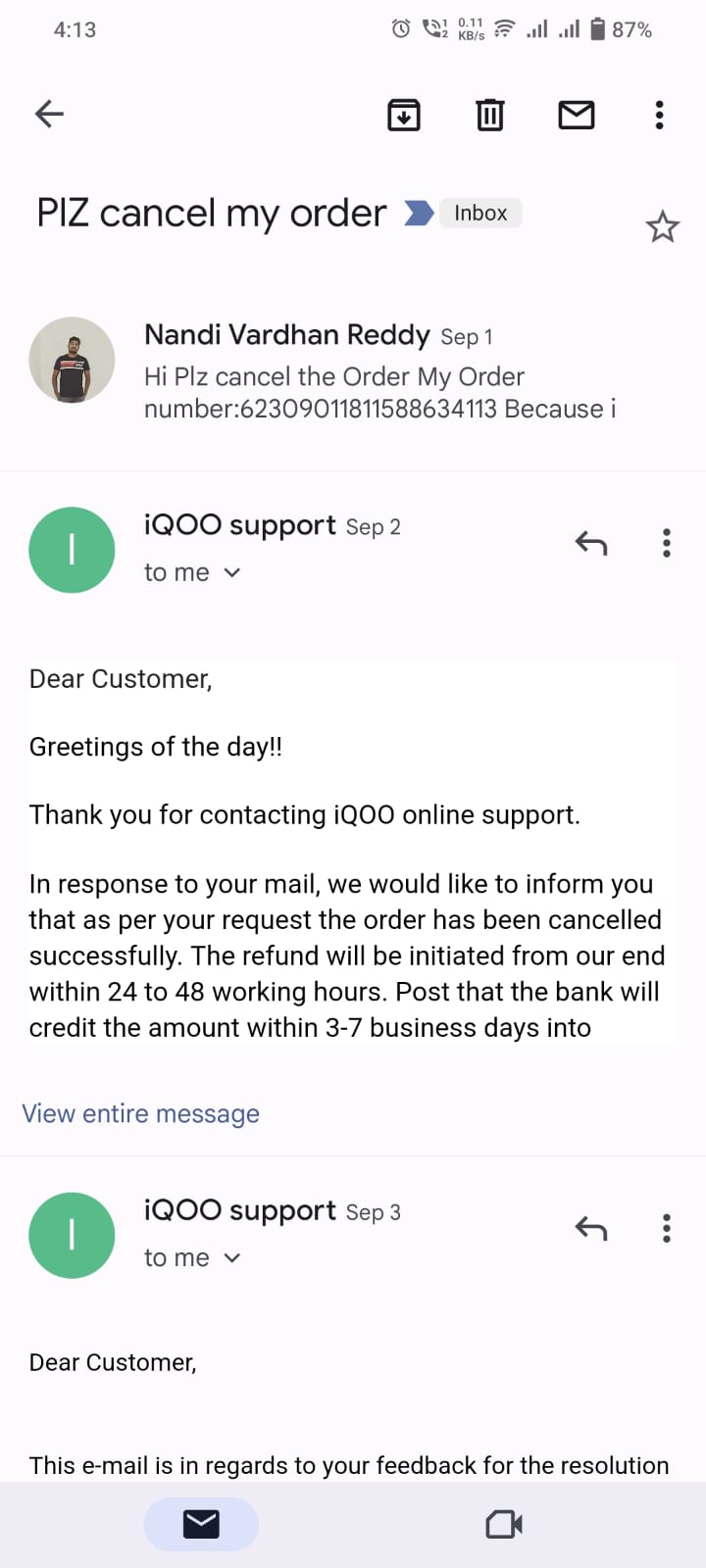The height and width of the screenshot is (1568, 706).
Task: View entire message from iQOO support
Action: (x=140, y=1113)
